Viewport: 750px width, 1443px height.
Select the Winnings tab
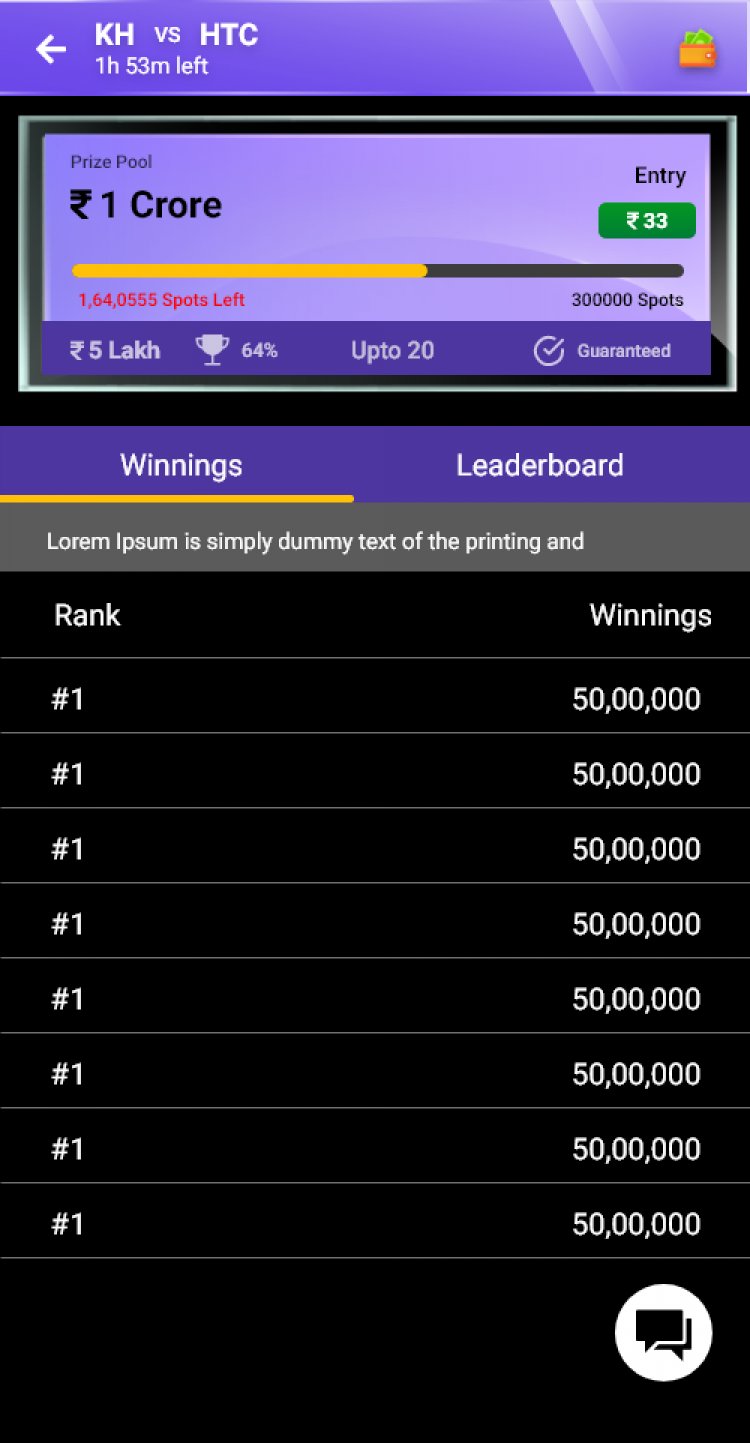(181, 465)
